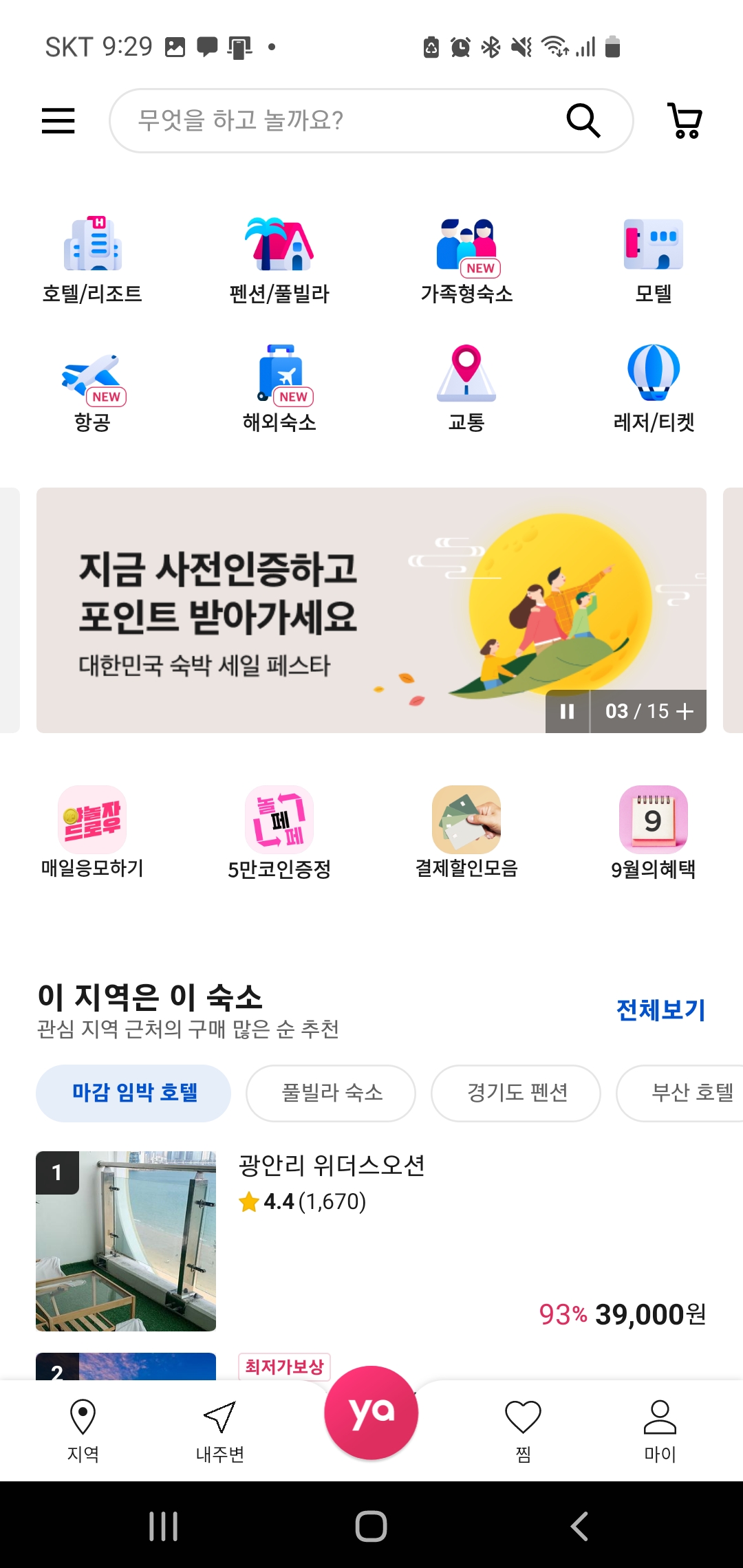Switch to the 경기도 펜션 filter
Image resolution: width=743 pixels, height=1568 pixels.
(x=515, y=1093)
